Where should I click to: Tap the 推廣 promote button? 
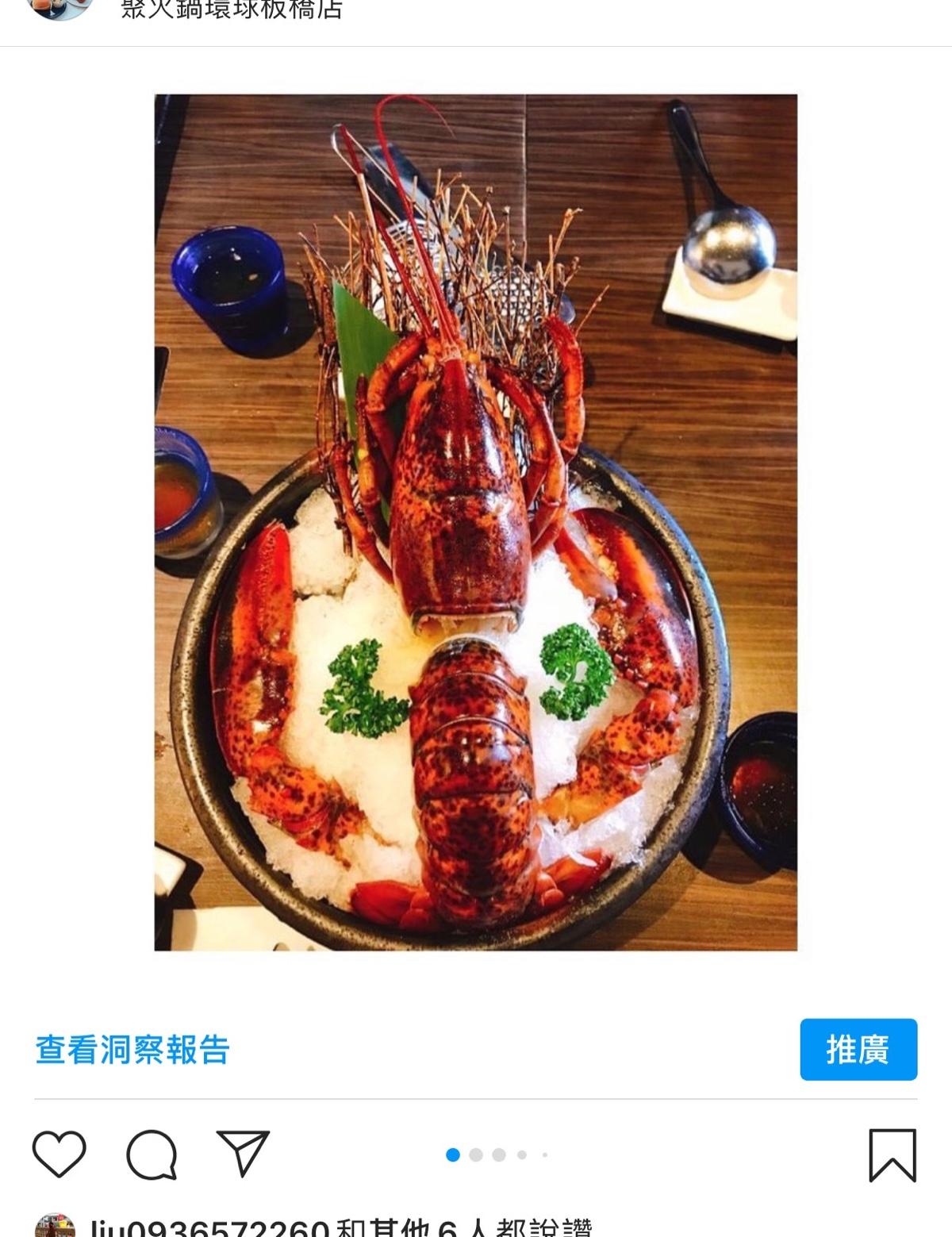(858, 1050)
